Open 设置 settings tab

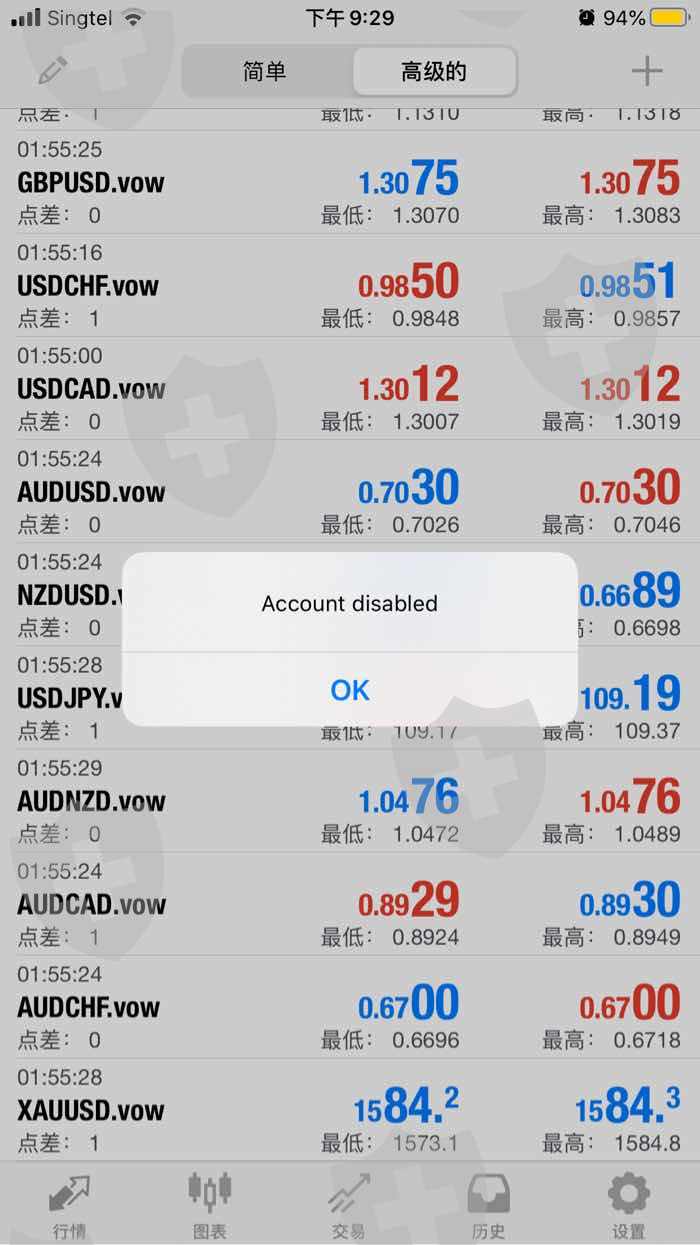tap(629, 1205)
